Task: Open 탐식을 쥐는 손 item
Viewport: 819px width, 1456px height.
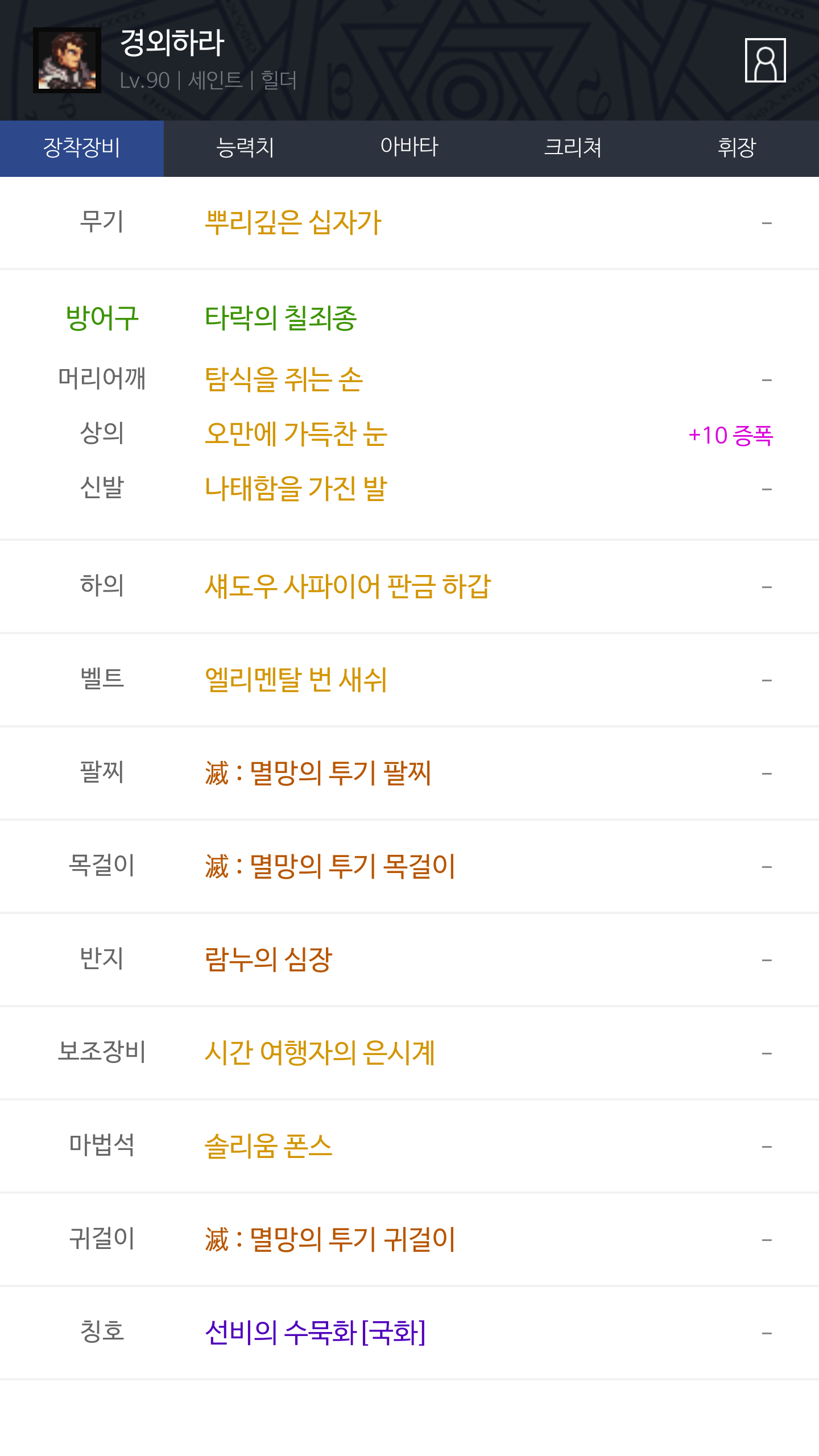Action: (x=284, y=379)
